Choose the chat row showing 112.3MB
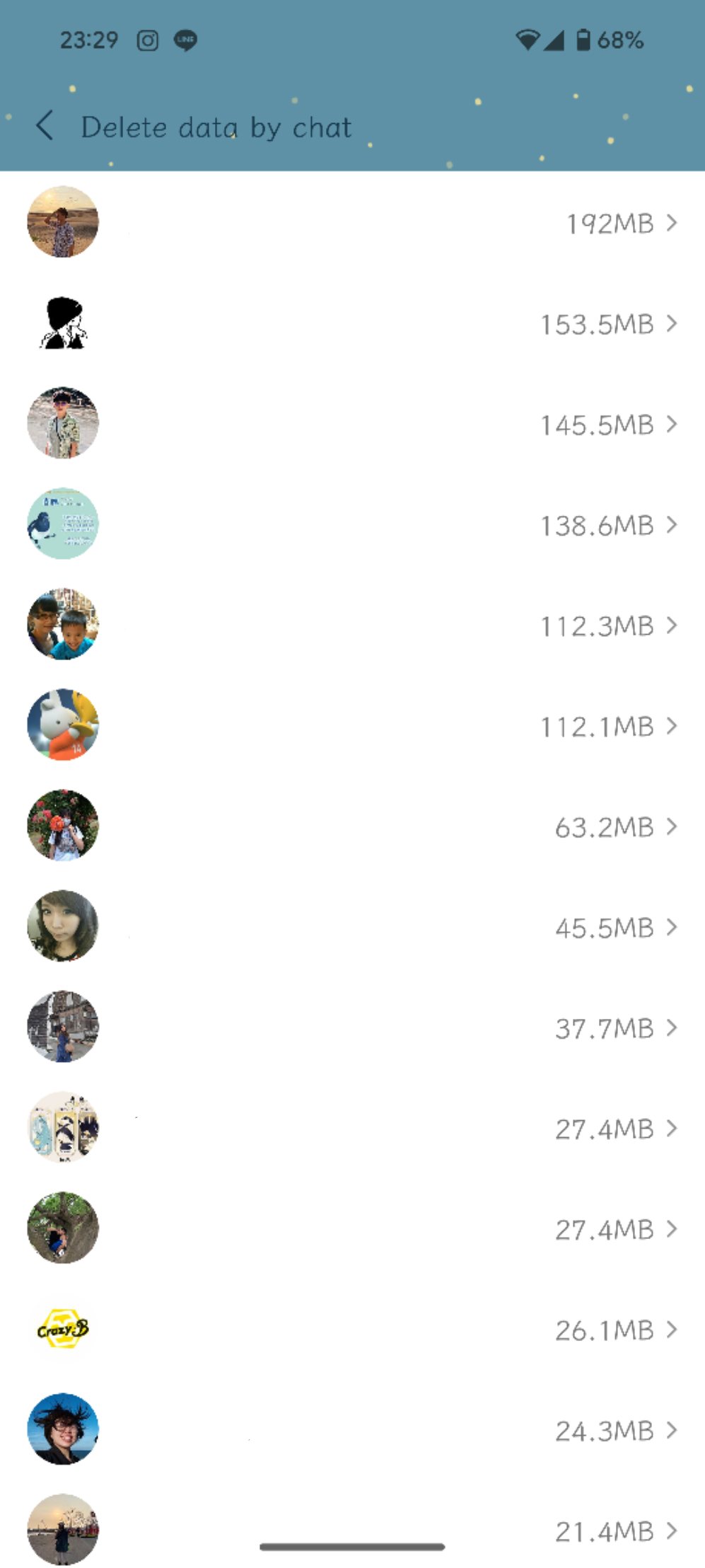 click(352, 626)
